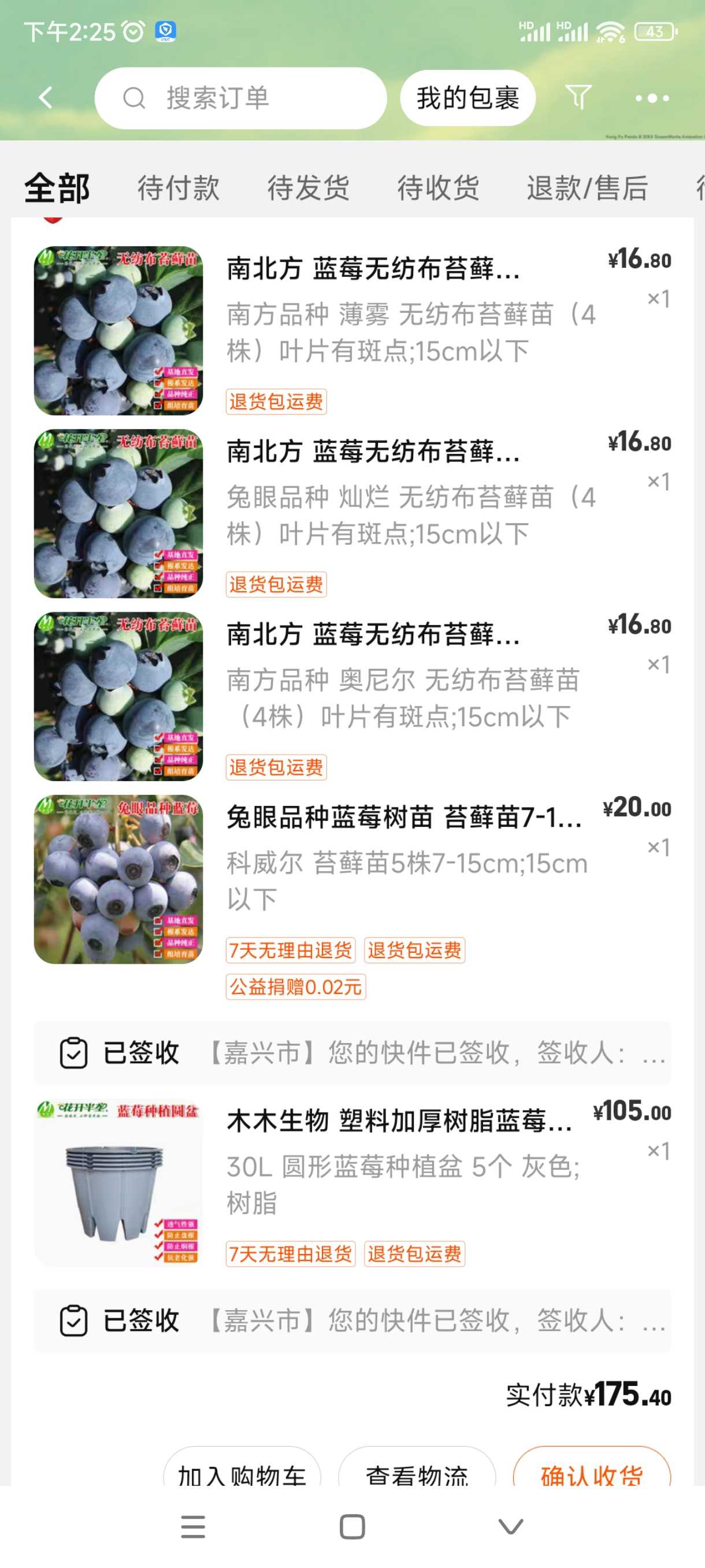This screenshot has height=1568, width=705.
Task: Tap the 搜索订单 search box
Action: tap(240, 97)
